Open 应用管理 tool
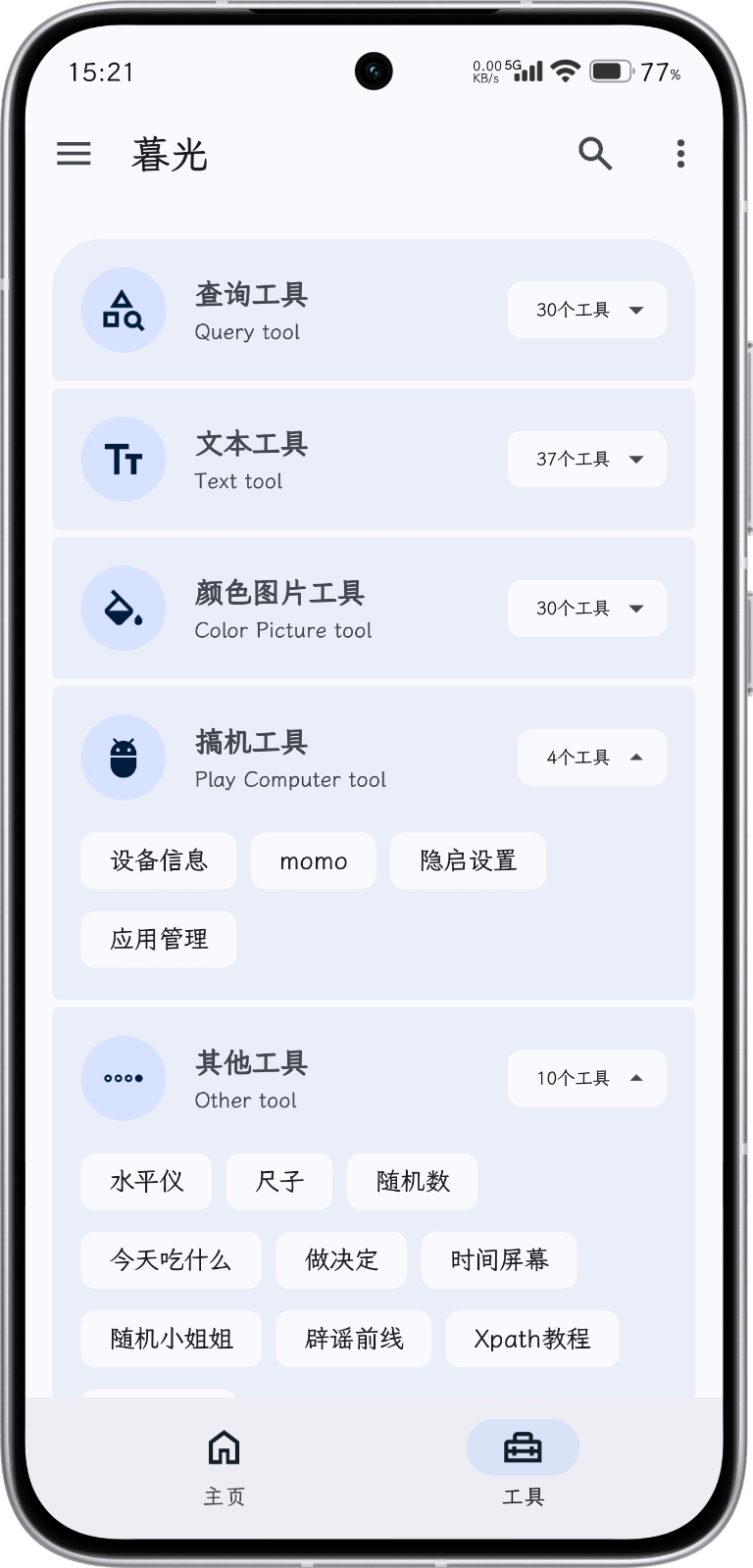Viewport: 753px width, 1568px height. click(159, 939)
